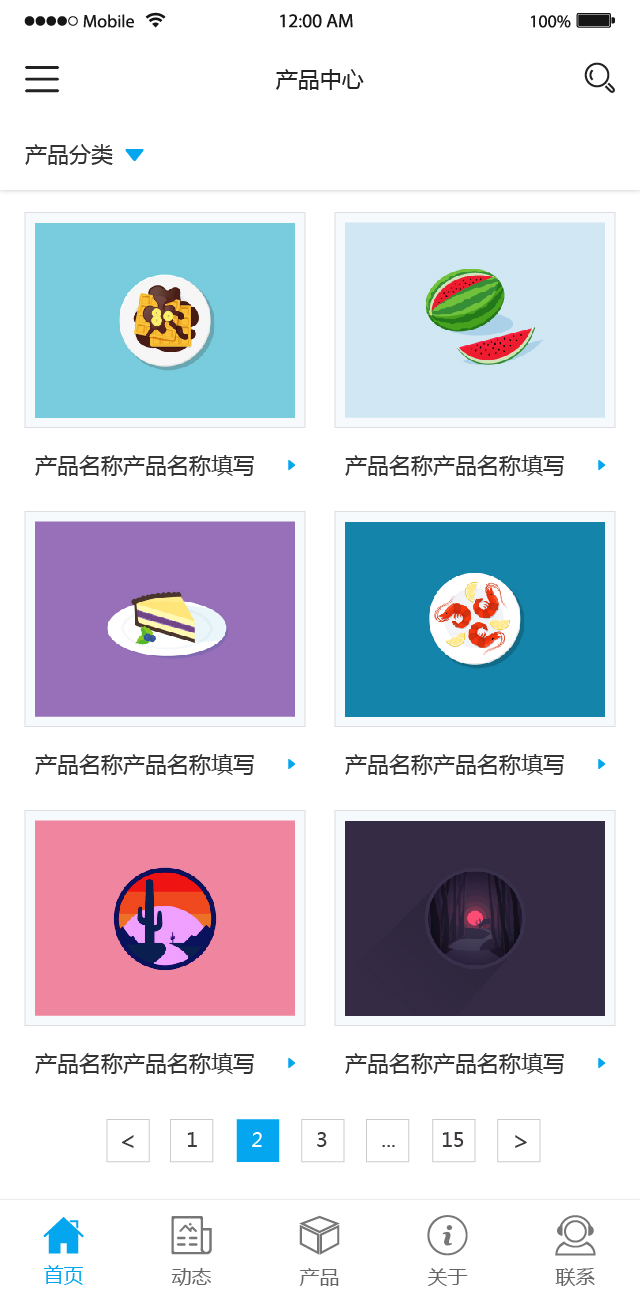This screenshot has width=640, height=1298.
Task: Jump to page 1
Action: [192, 1141]
